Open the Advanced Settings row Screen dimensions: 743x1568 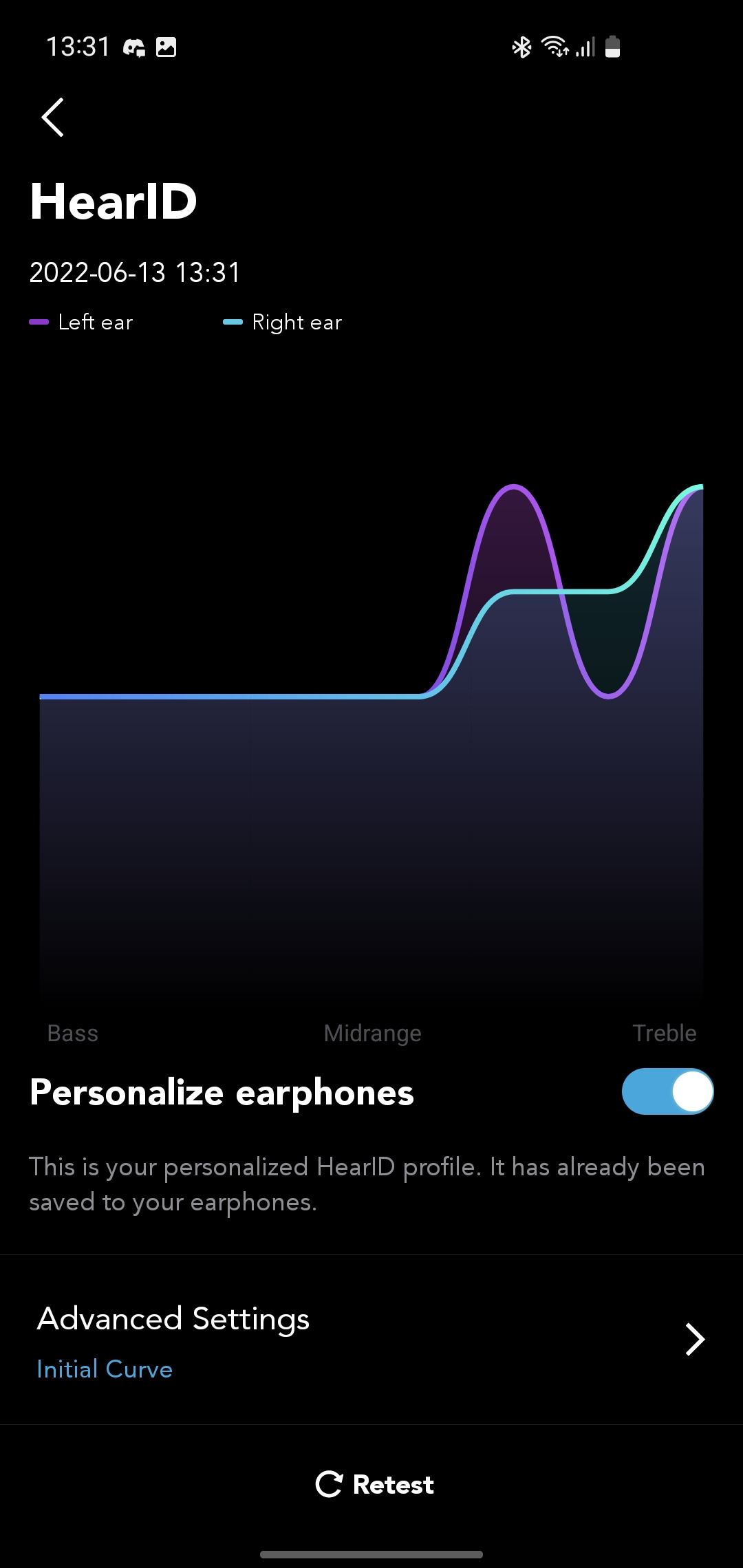coord(371,1340)
